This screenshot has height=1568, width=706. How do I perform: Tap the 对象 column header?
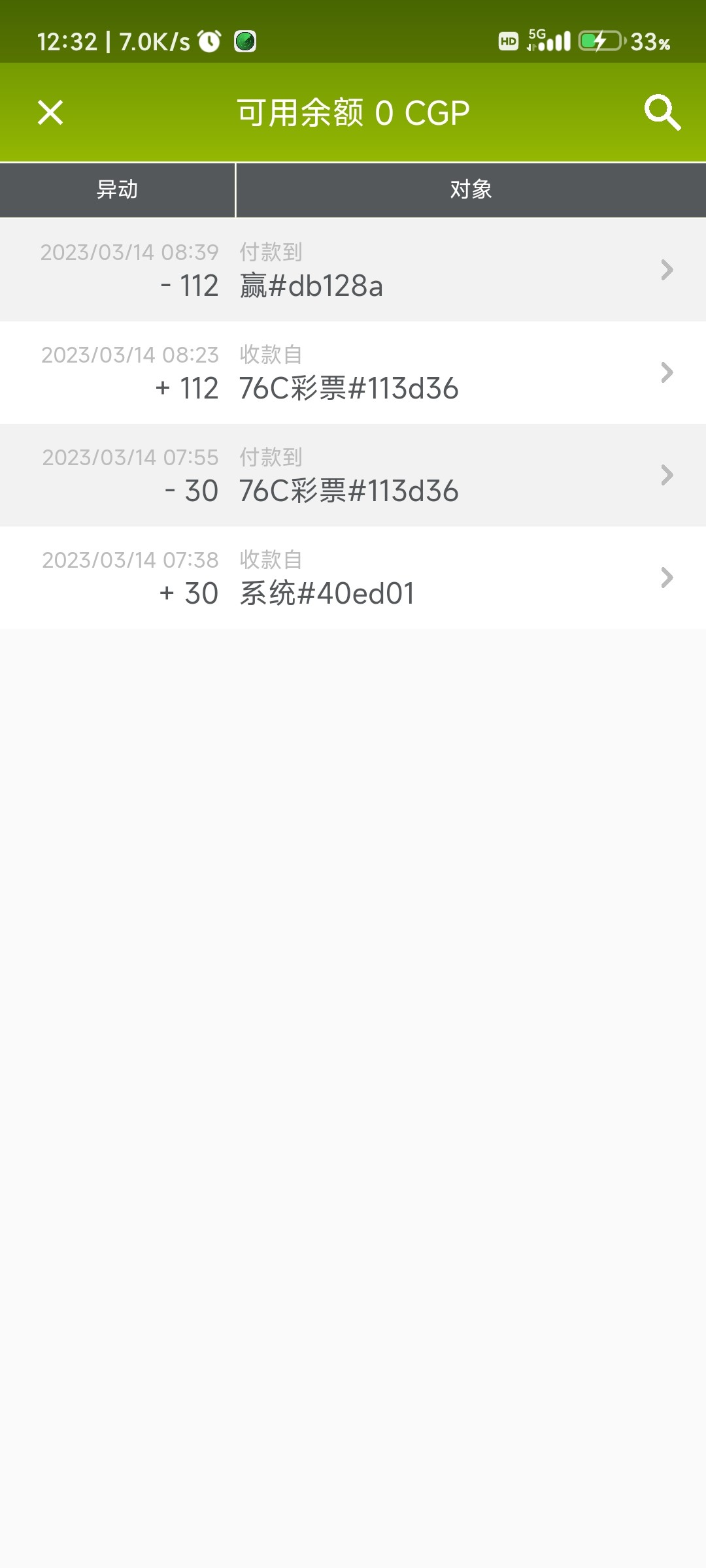pos(471,189)
